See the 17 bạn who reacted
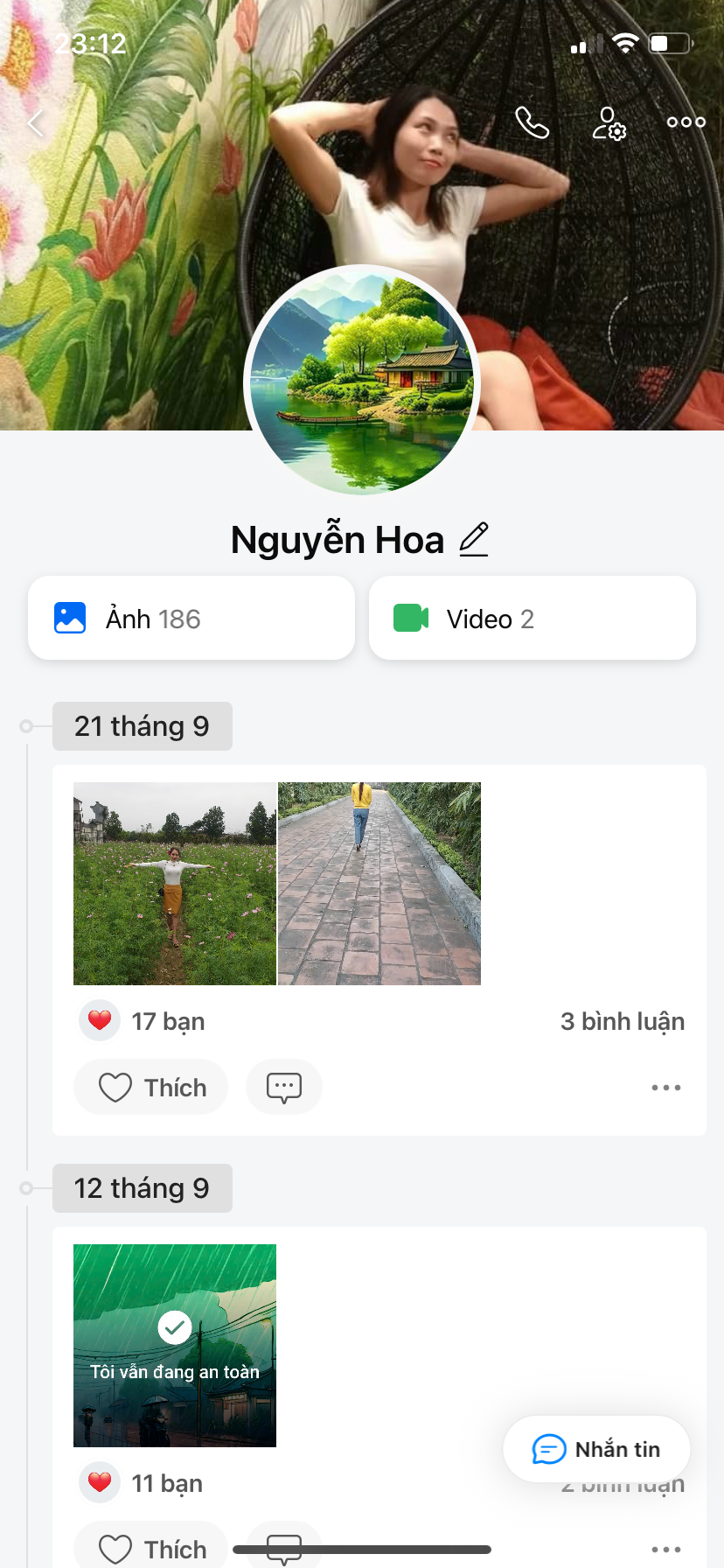This screenshot has height=1568, width=724. coord(166,1021)
